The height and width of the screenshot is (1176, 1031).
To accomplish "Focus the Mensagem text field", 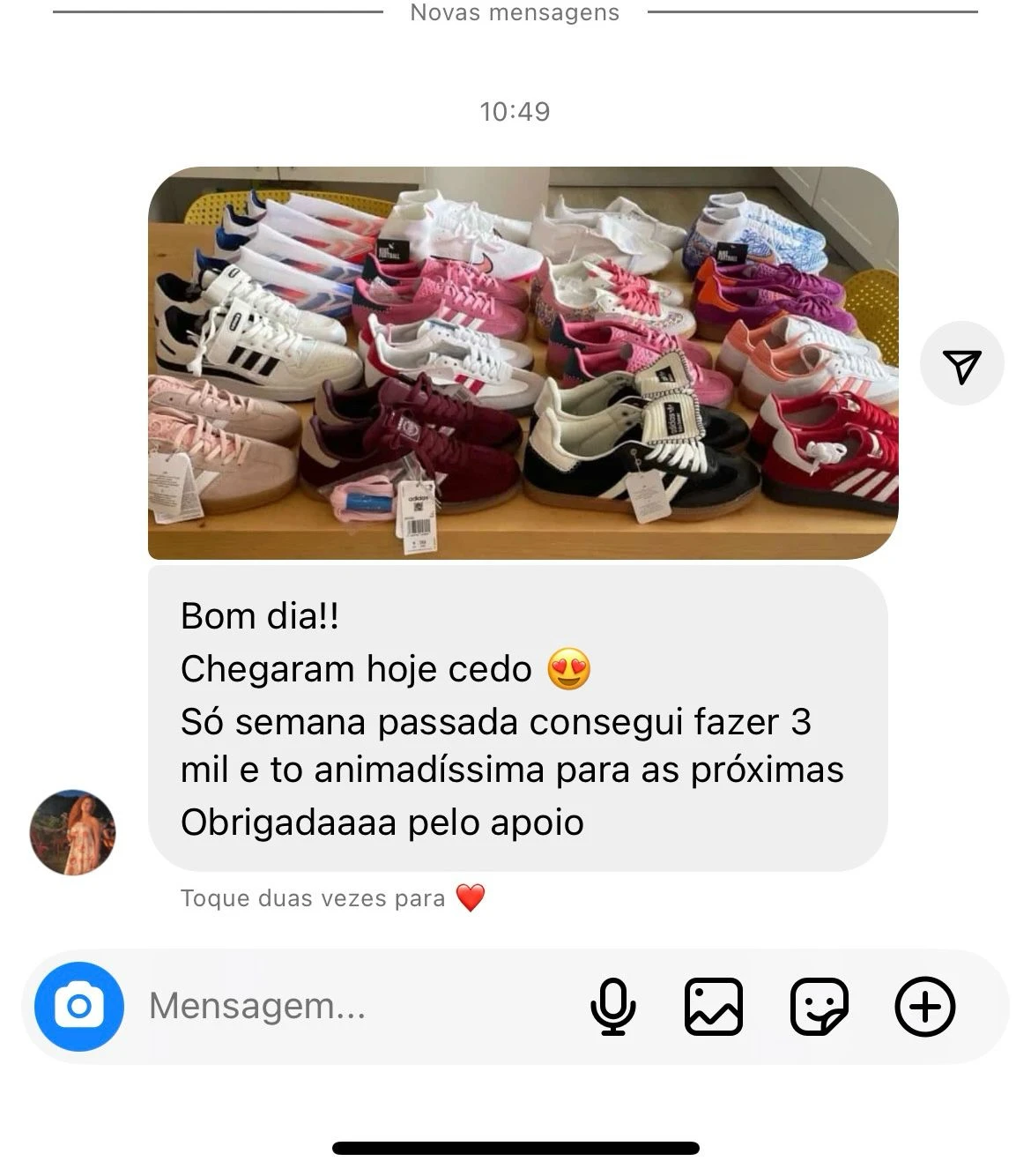I will pyautogui.click(x=352, y=1006).
